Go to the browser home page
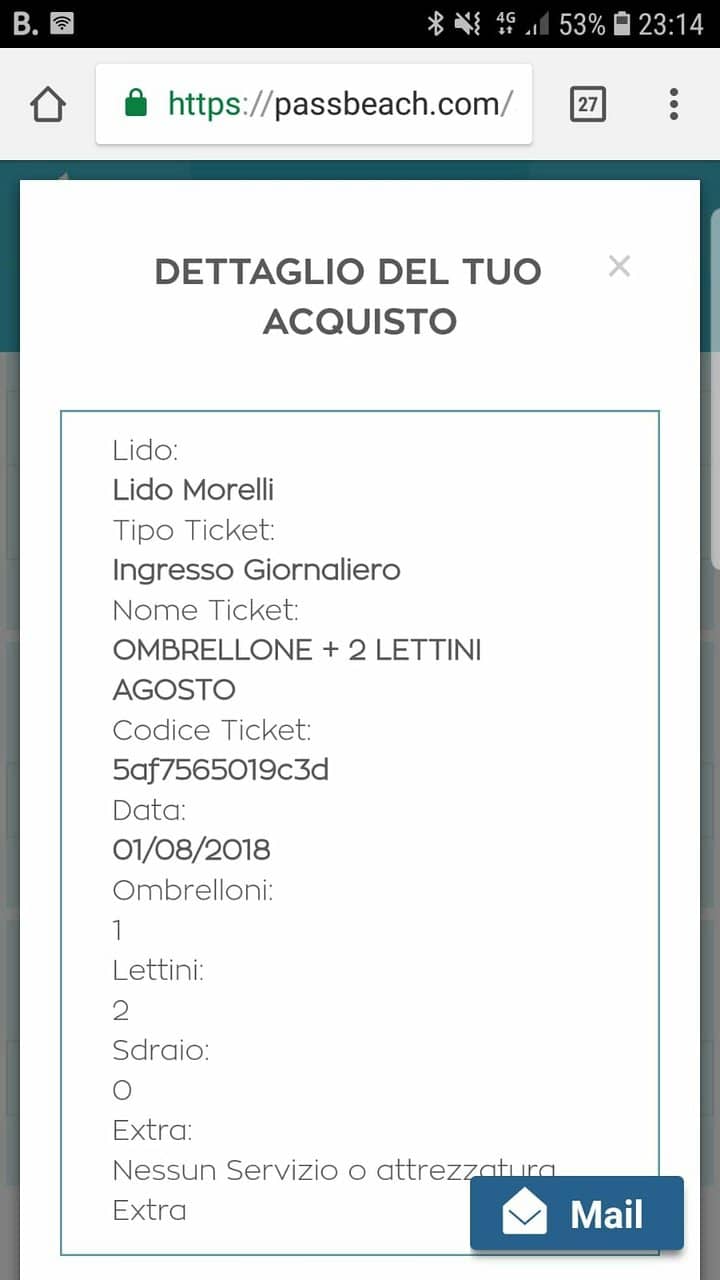 pyautogui.click(x=48, y=104)
